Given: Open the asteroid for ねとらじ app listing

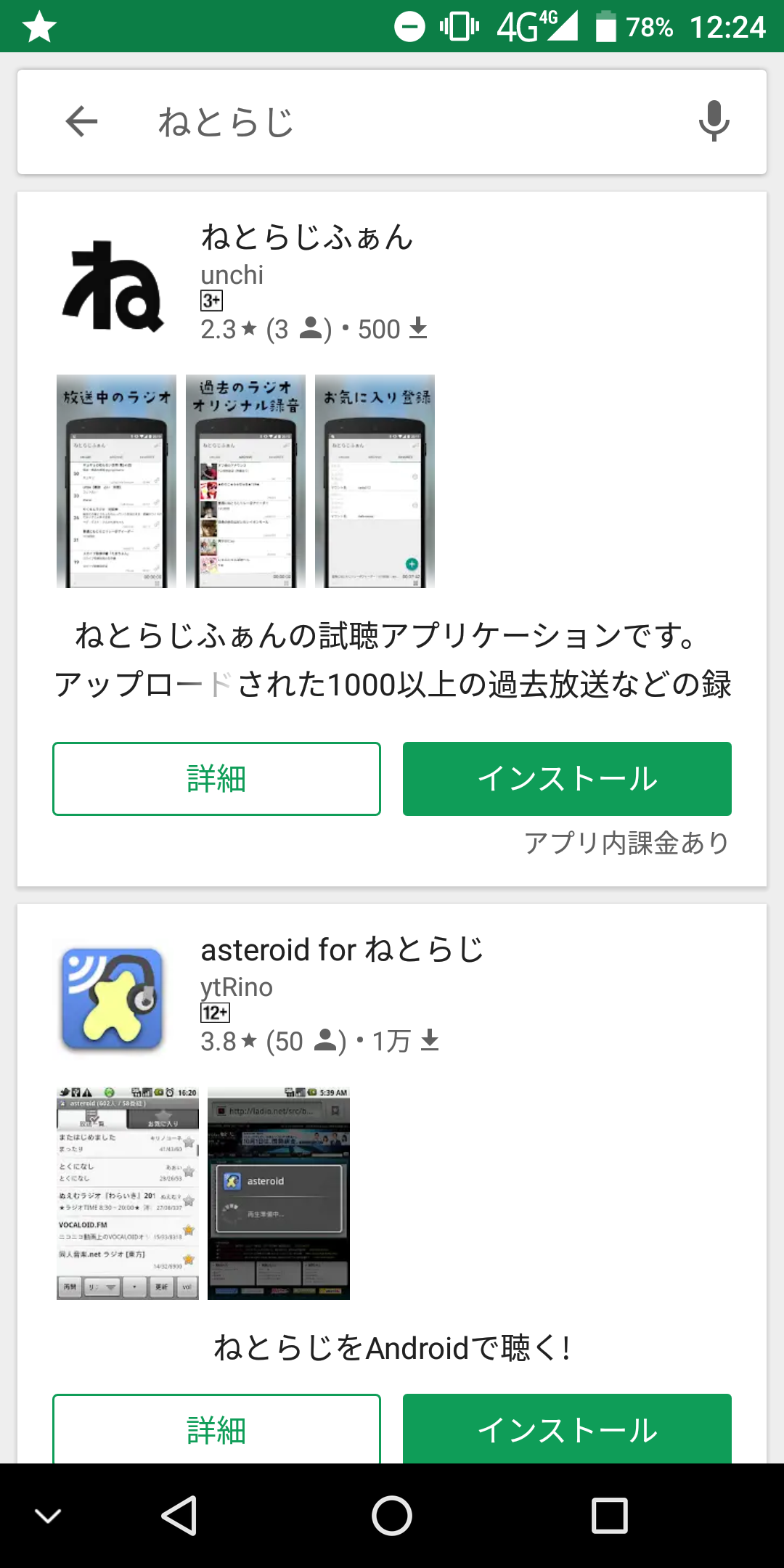Looking at the screenshot, I should (x=342, y=950).
